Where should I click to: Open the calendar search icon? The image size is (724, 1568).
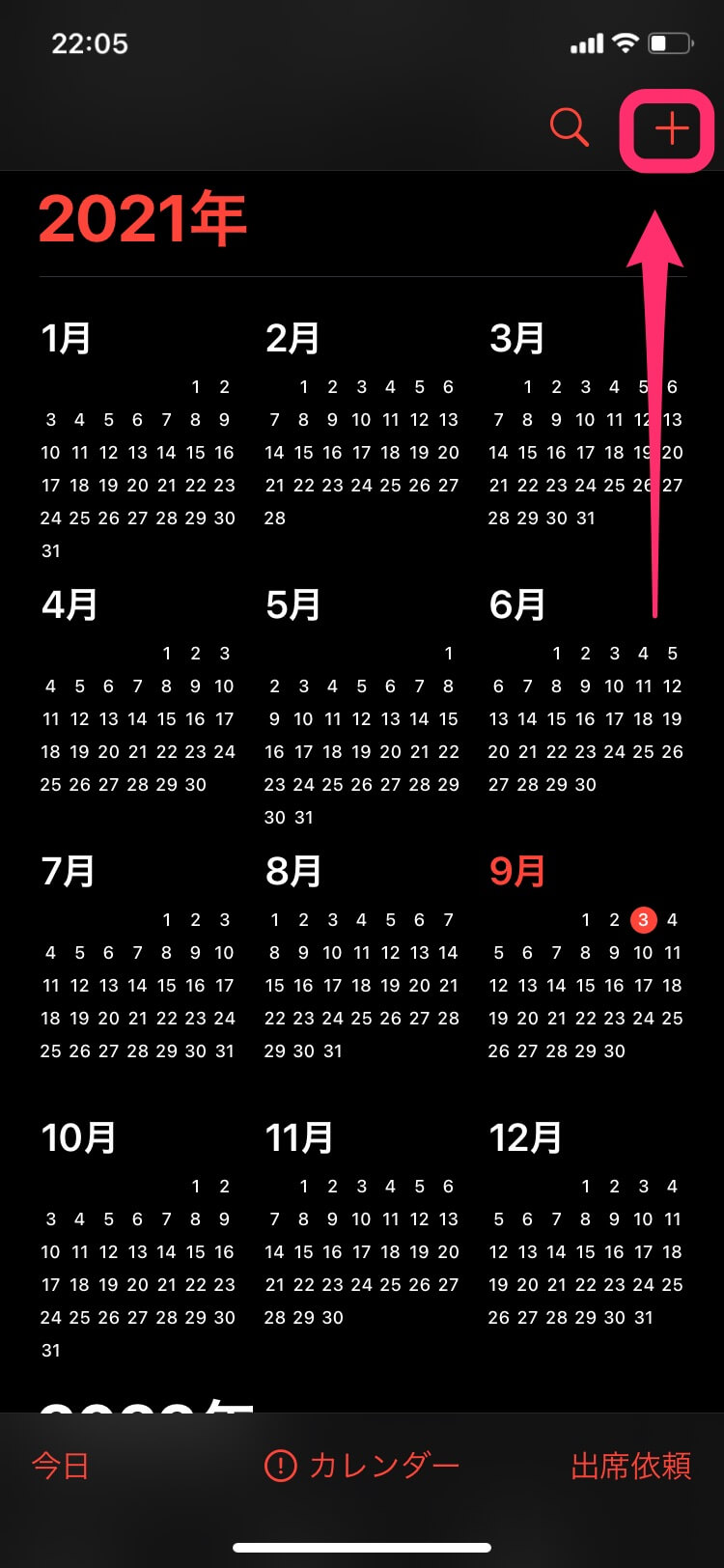pos(569,127)
